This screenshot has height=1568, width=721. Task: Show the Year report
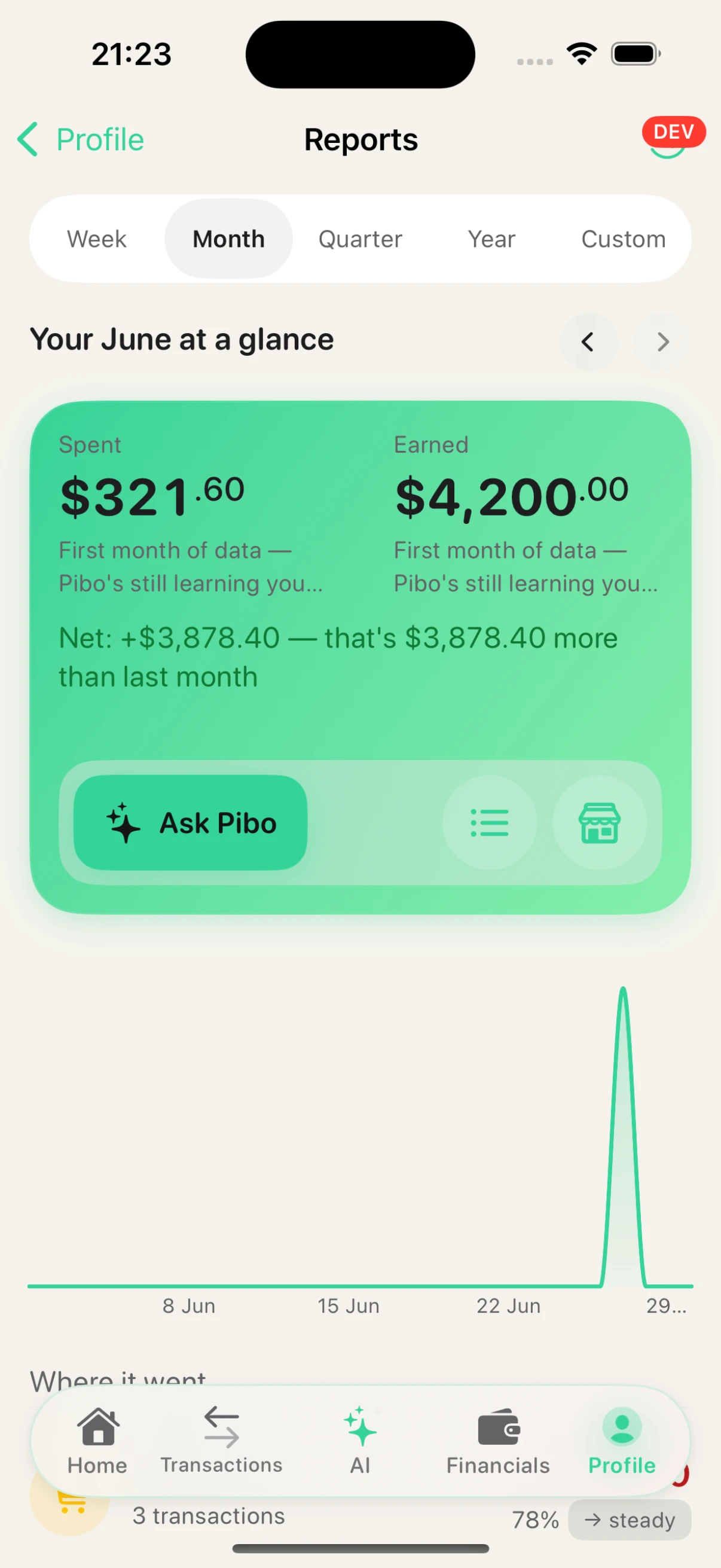tap(491, 239)
